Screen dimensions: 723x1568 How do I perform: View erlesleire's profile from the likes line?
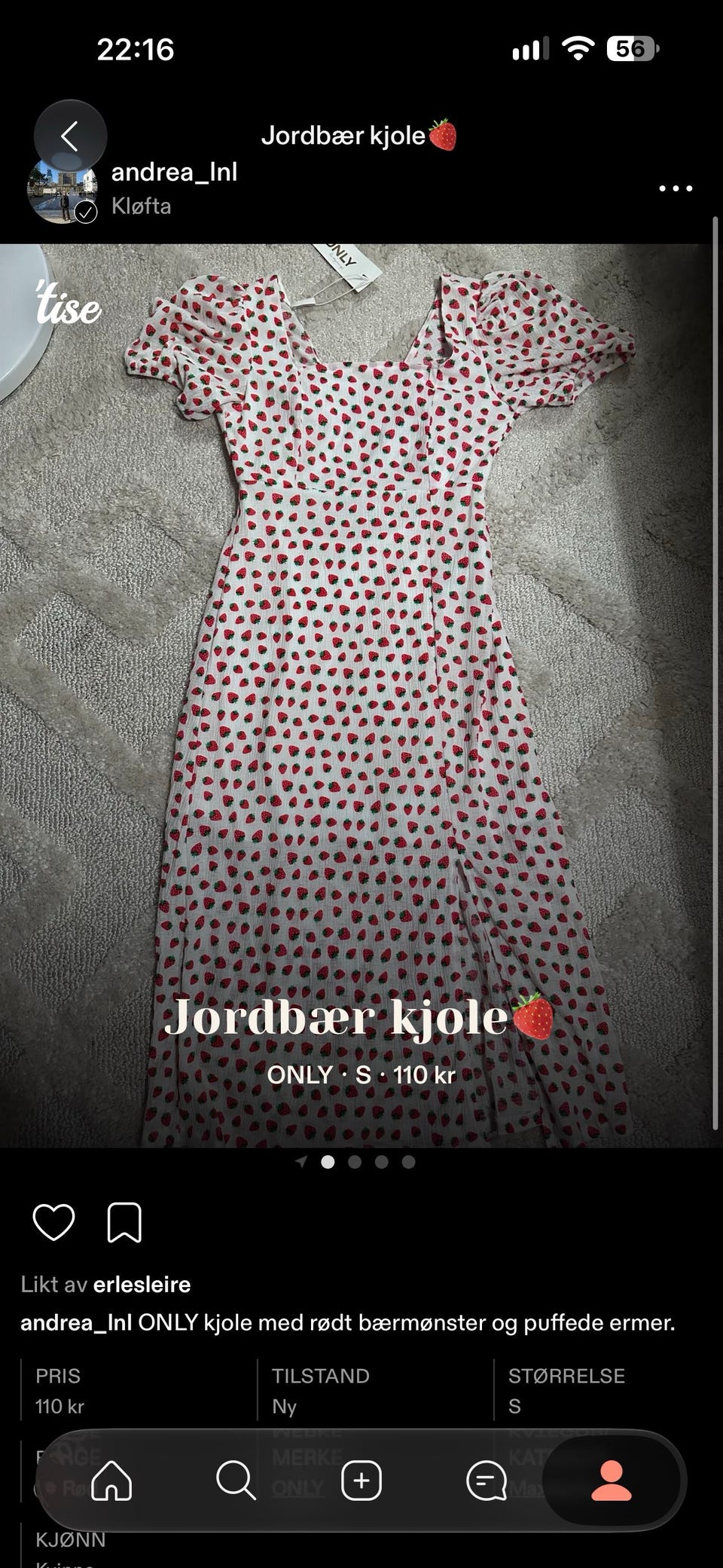(142, 1285)
